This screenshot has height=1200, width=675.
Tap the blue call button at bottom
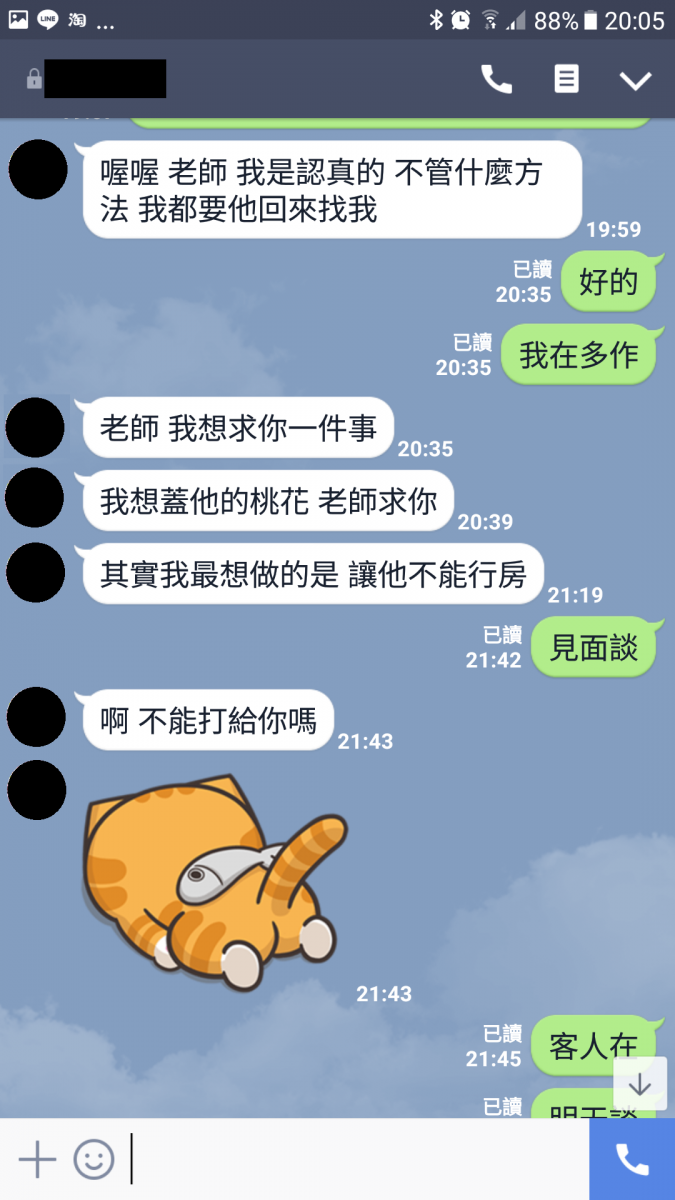pos(632,1160)
